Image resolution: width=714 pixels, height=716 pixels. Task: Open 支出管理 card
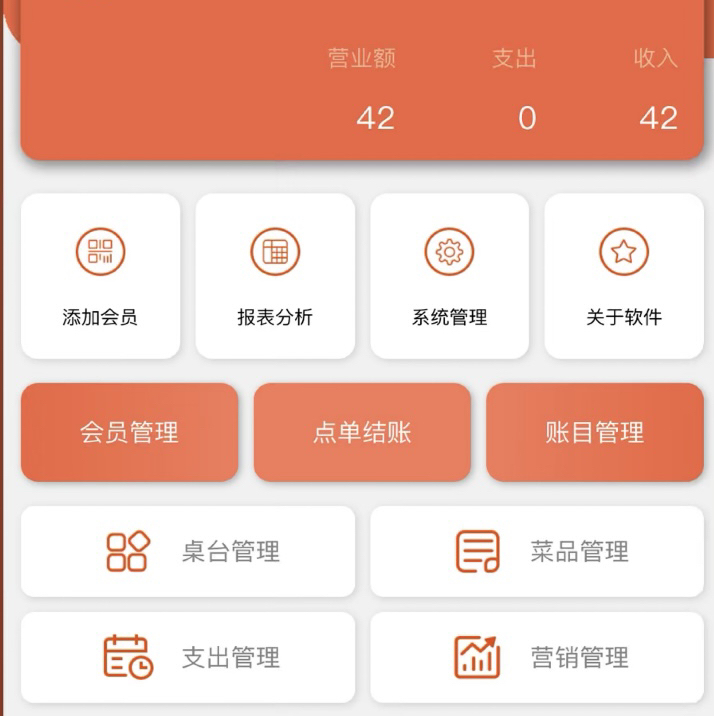coord(188,657)
